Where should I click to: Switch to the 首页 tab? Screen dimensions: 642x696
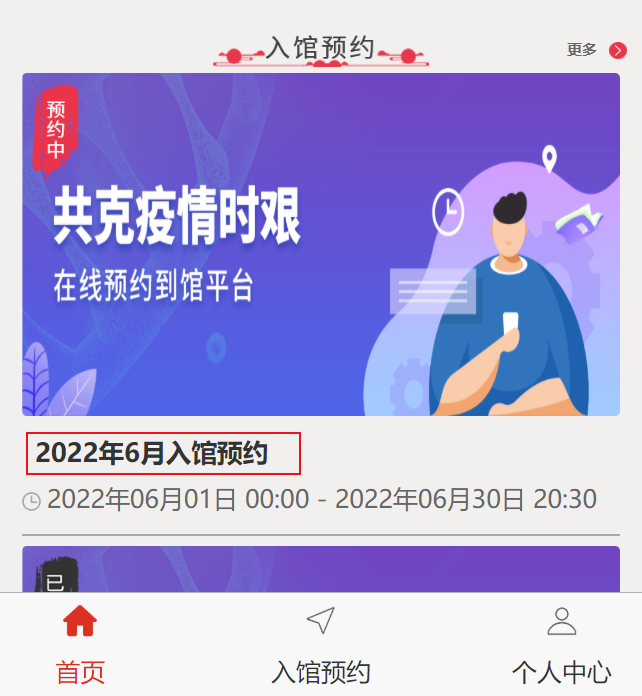pos(80,645)
